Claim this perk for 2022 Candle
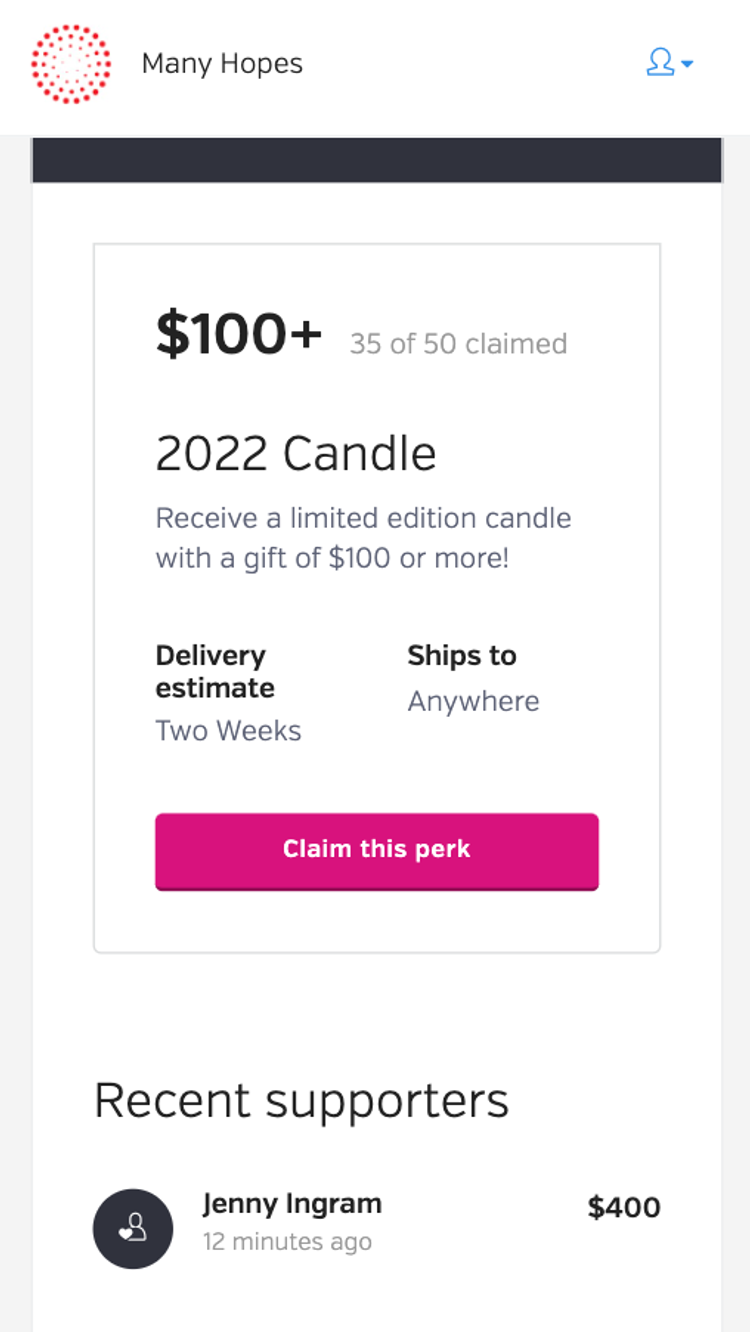This screenshot has height=1332, width=750. coord(377,851)
